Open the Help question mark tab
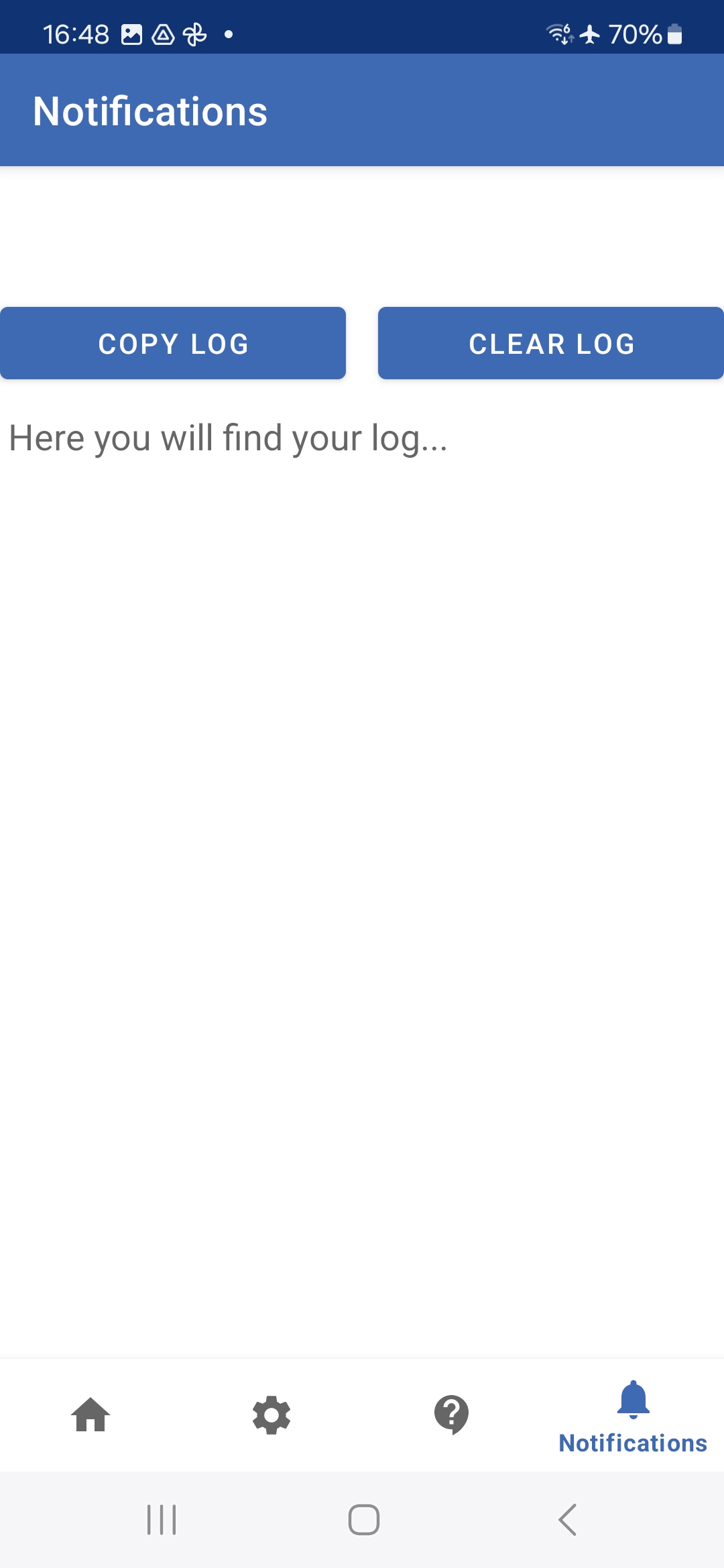Image resolution: width=724 pixels, height=1568 pixels. point(452,1415)
